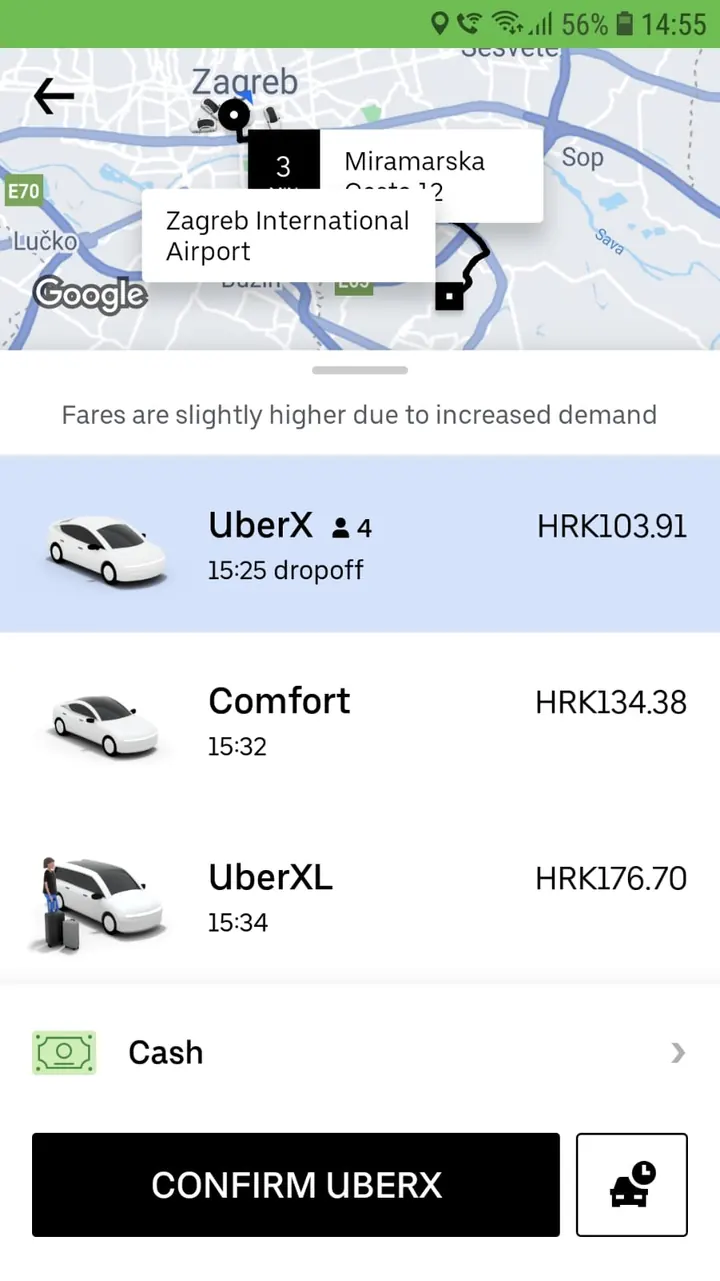Tap the sheet drag handle above the fares

pos(360,370)
